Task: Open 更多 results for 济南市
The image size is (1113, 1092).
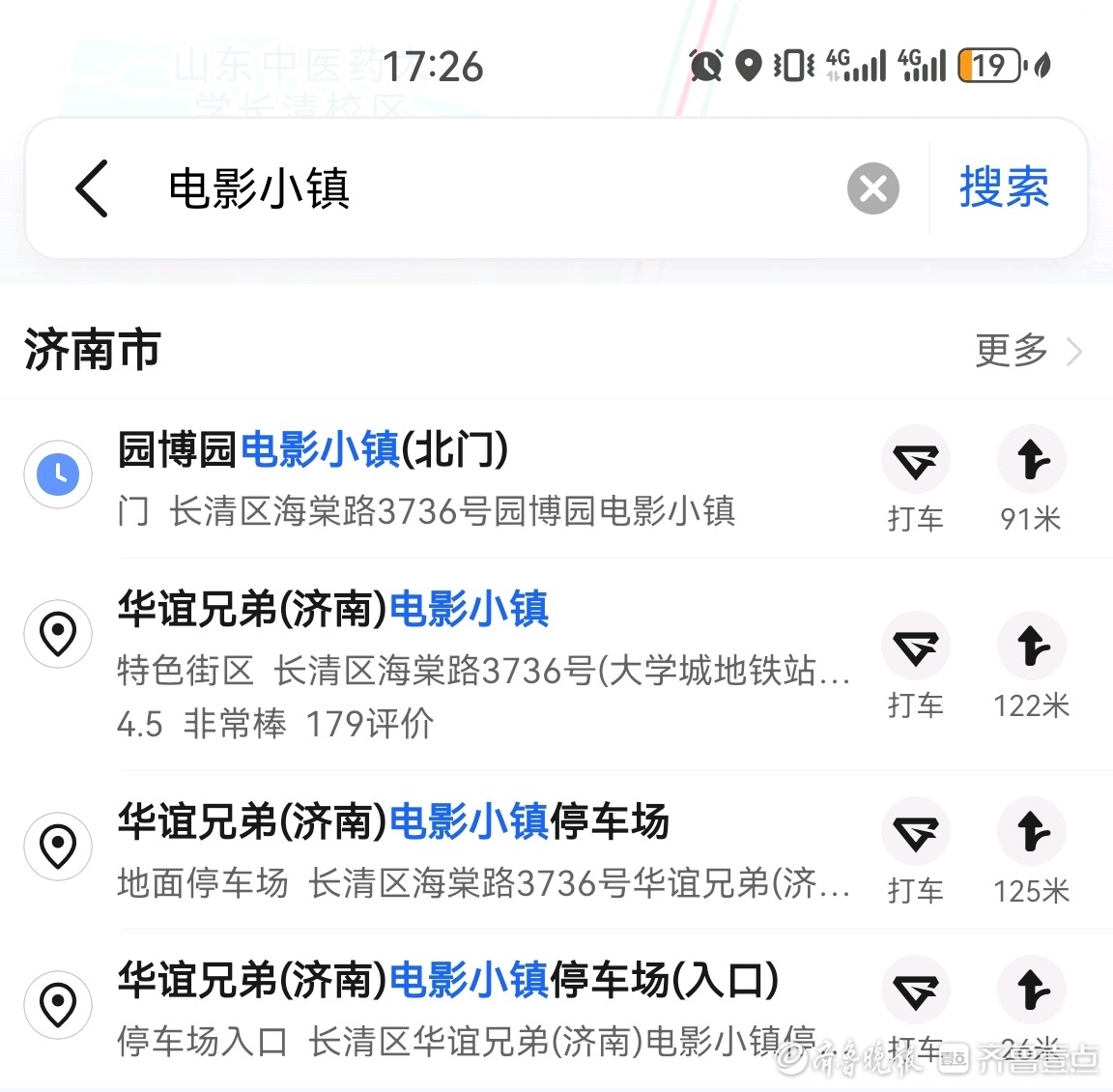Action: pyautogui.click(x=1027, y=351)
